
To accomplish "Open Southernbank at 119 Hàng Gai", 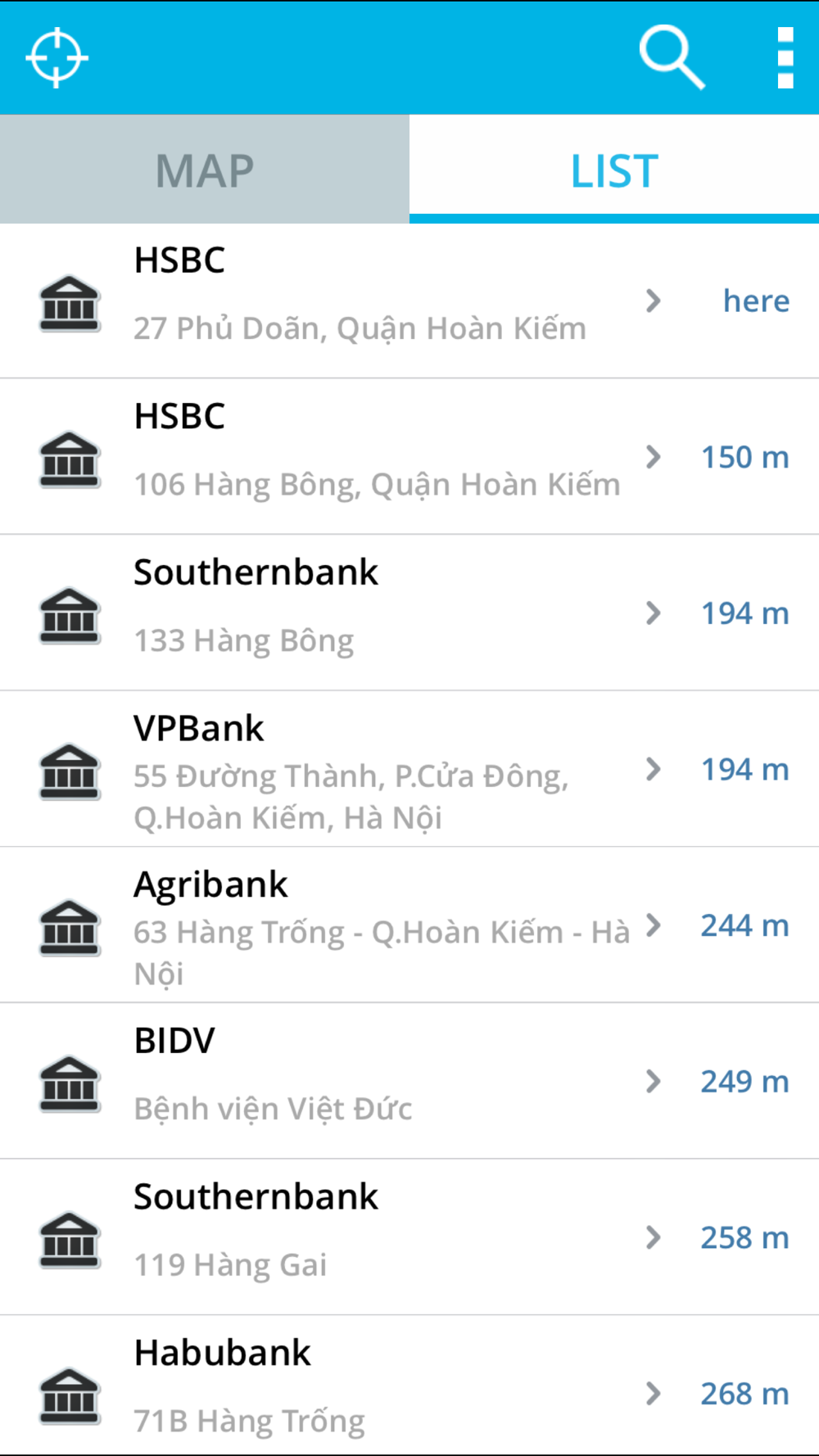I will coord(409,1237).
